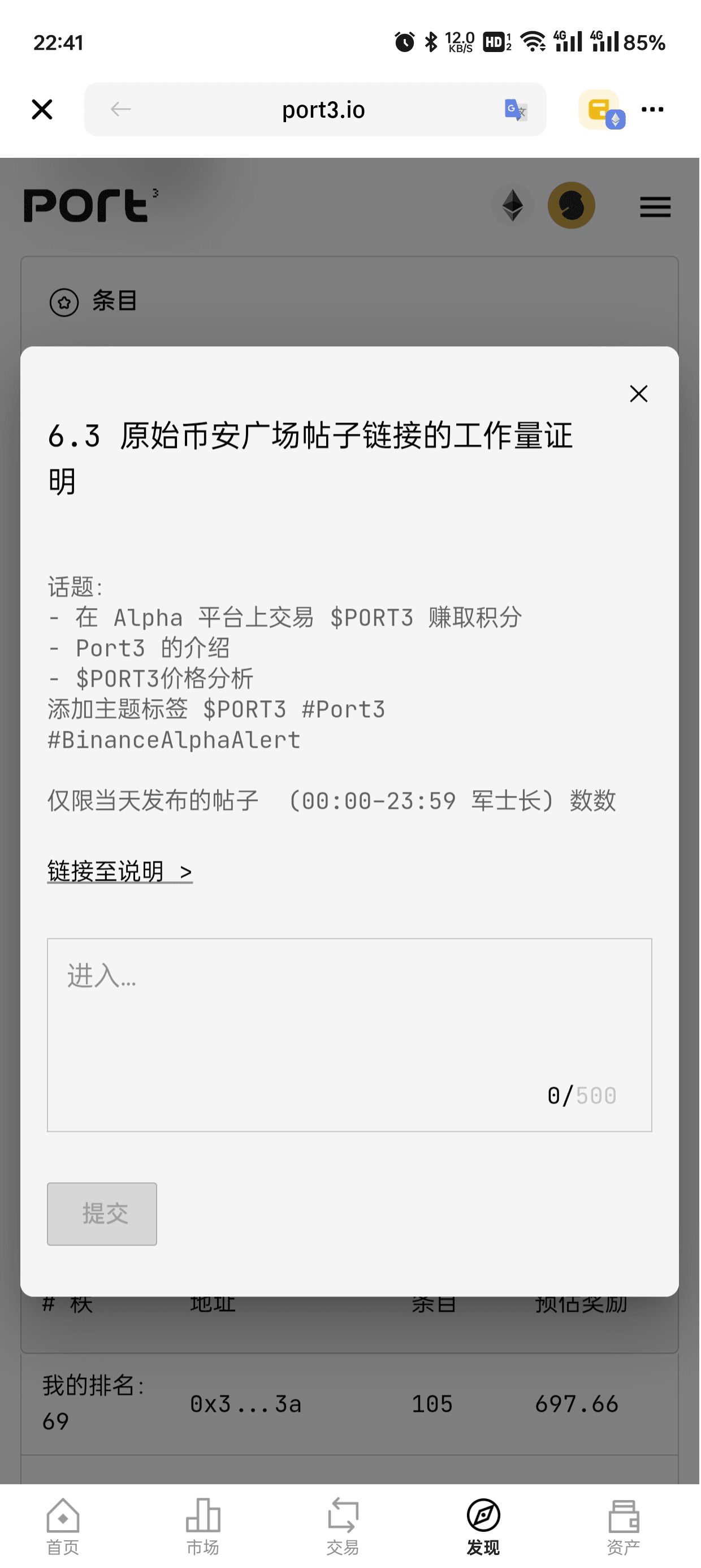Image resolution: width=701 pixels, height=1568 pixels.
Task: Switch to the 市场 markets tab
Action: point(202,1526)
